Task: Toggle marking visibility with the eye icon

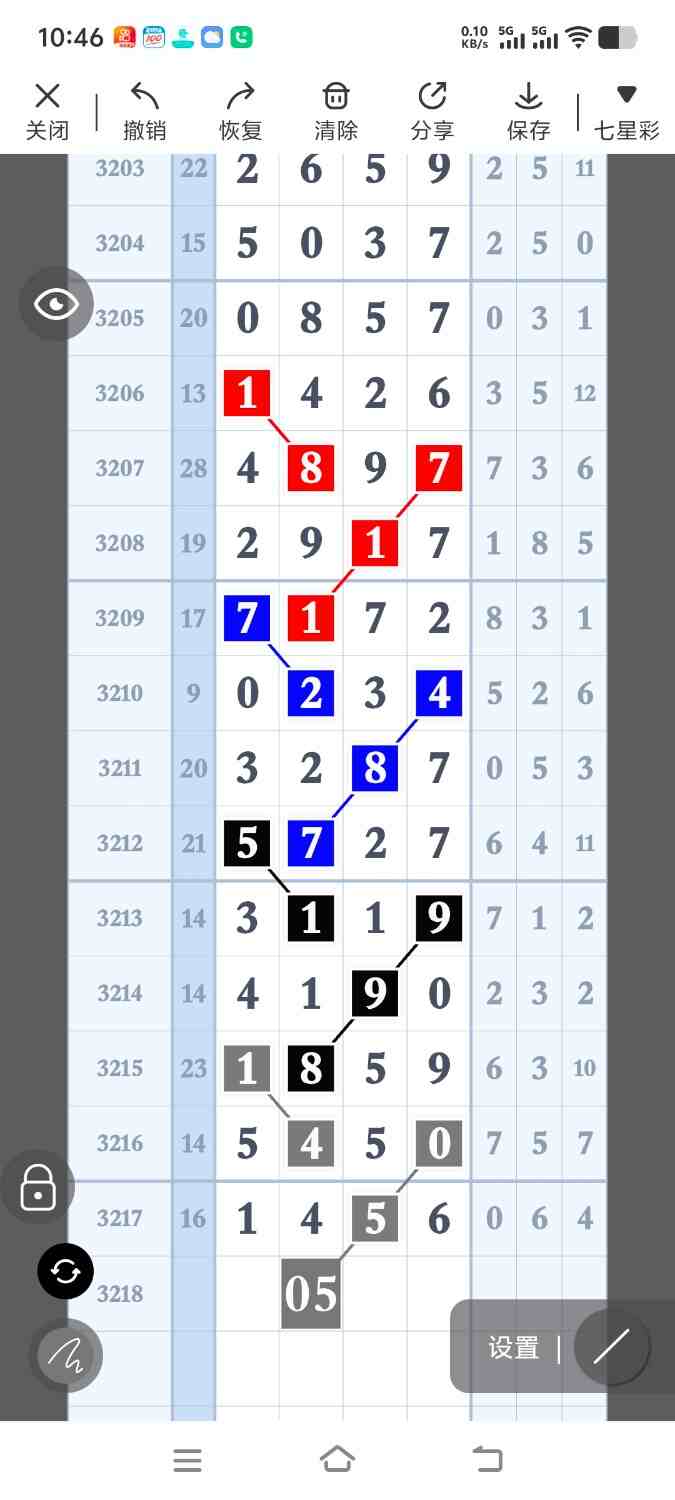Action: pos(56,304)
